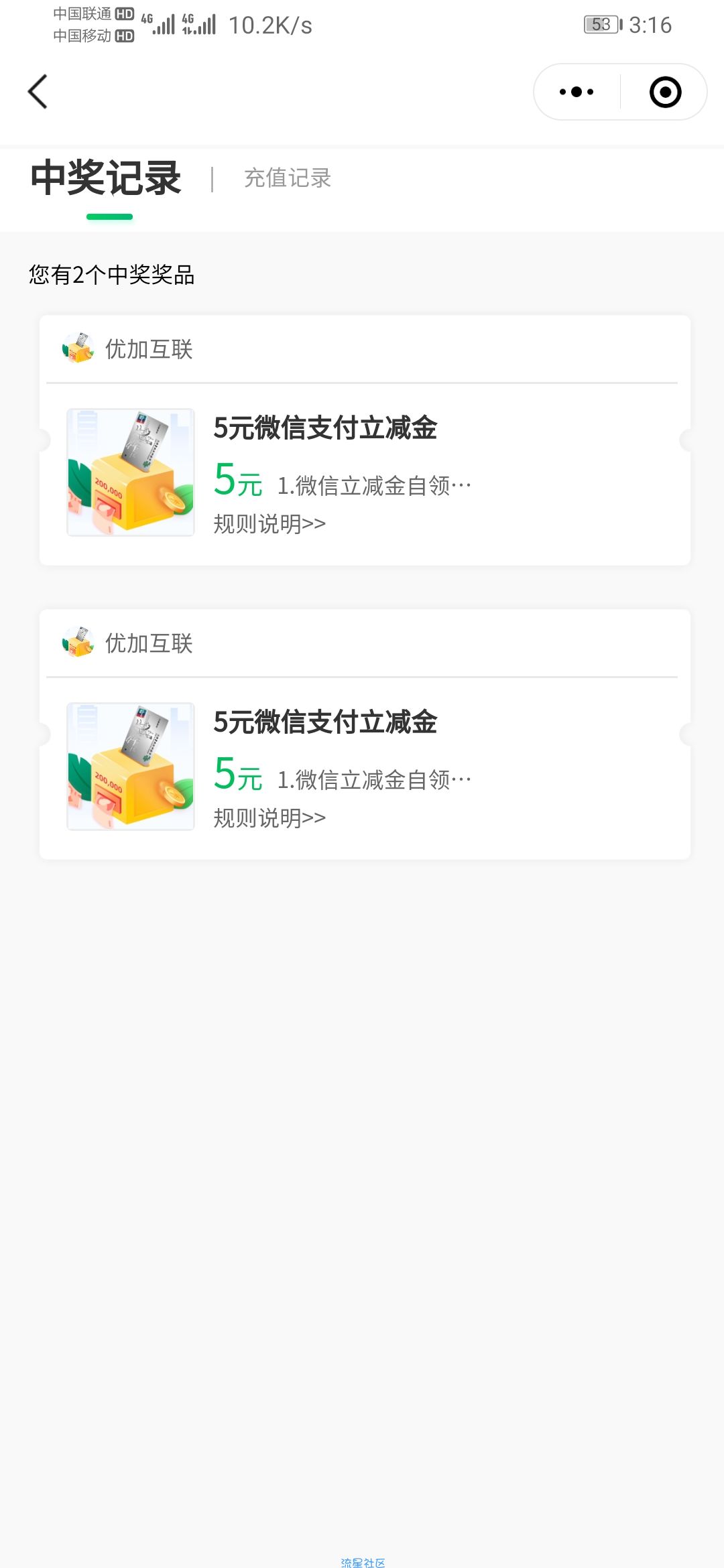This screenshot has width=724, height=1568.
Task: Switch to the 充值记录 tab
Action: (288, 178)
